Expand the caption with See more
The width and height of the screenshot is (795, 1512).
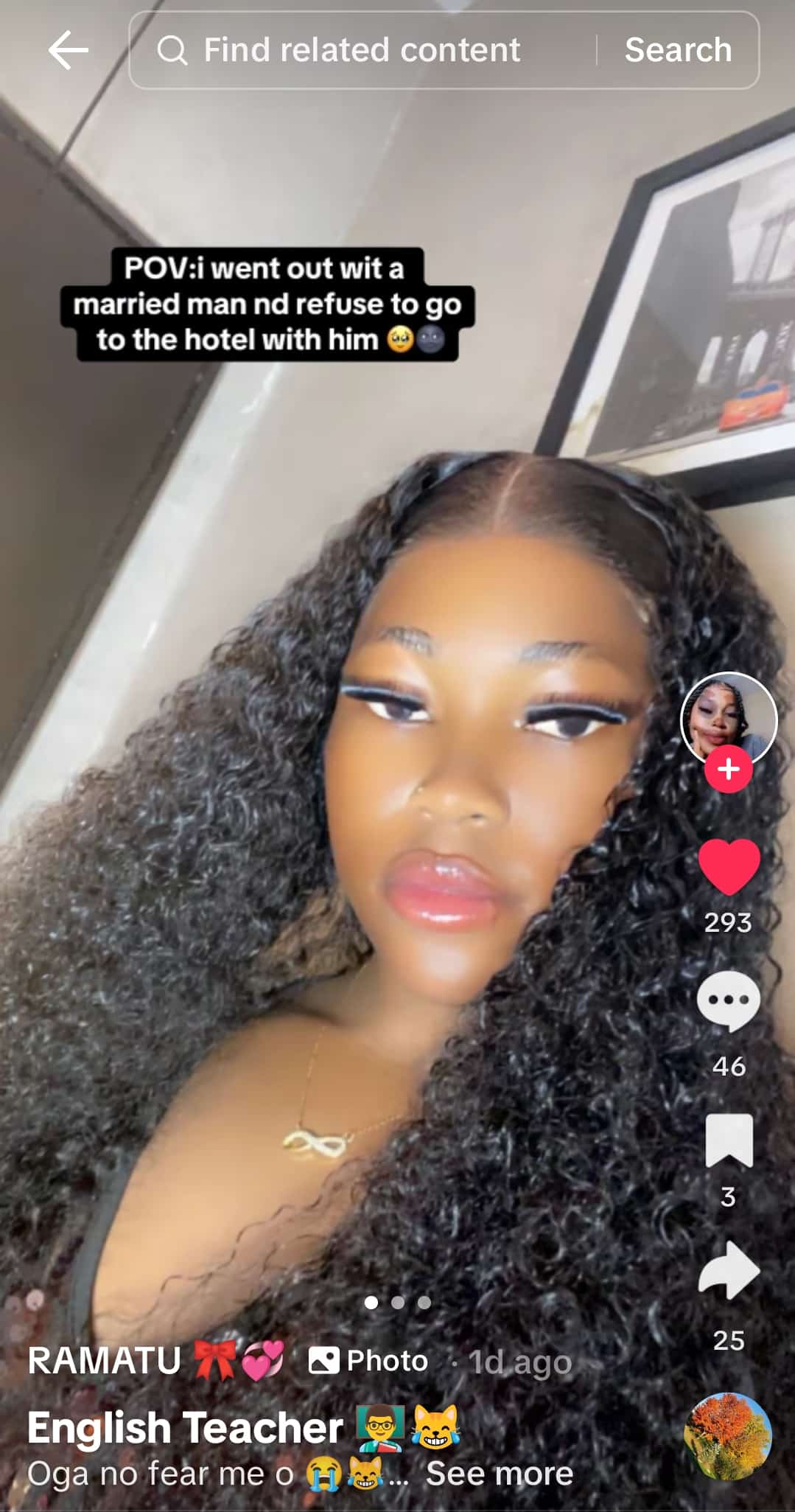499,1474
